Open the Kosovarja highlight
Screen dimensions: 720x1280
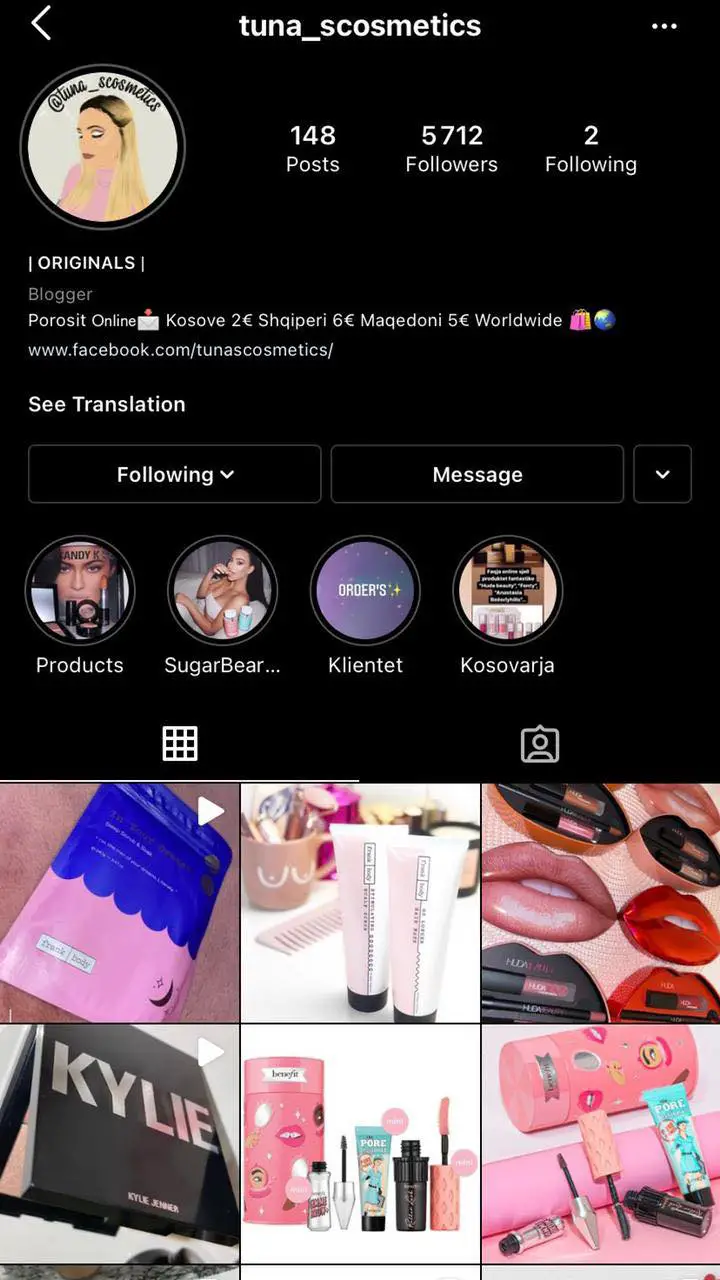click(x=508, y=591)
